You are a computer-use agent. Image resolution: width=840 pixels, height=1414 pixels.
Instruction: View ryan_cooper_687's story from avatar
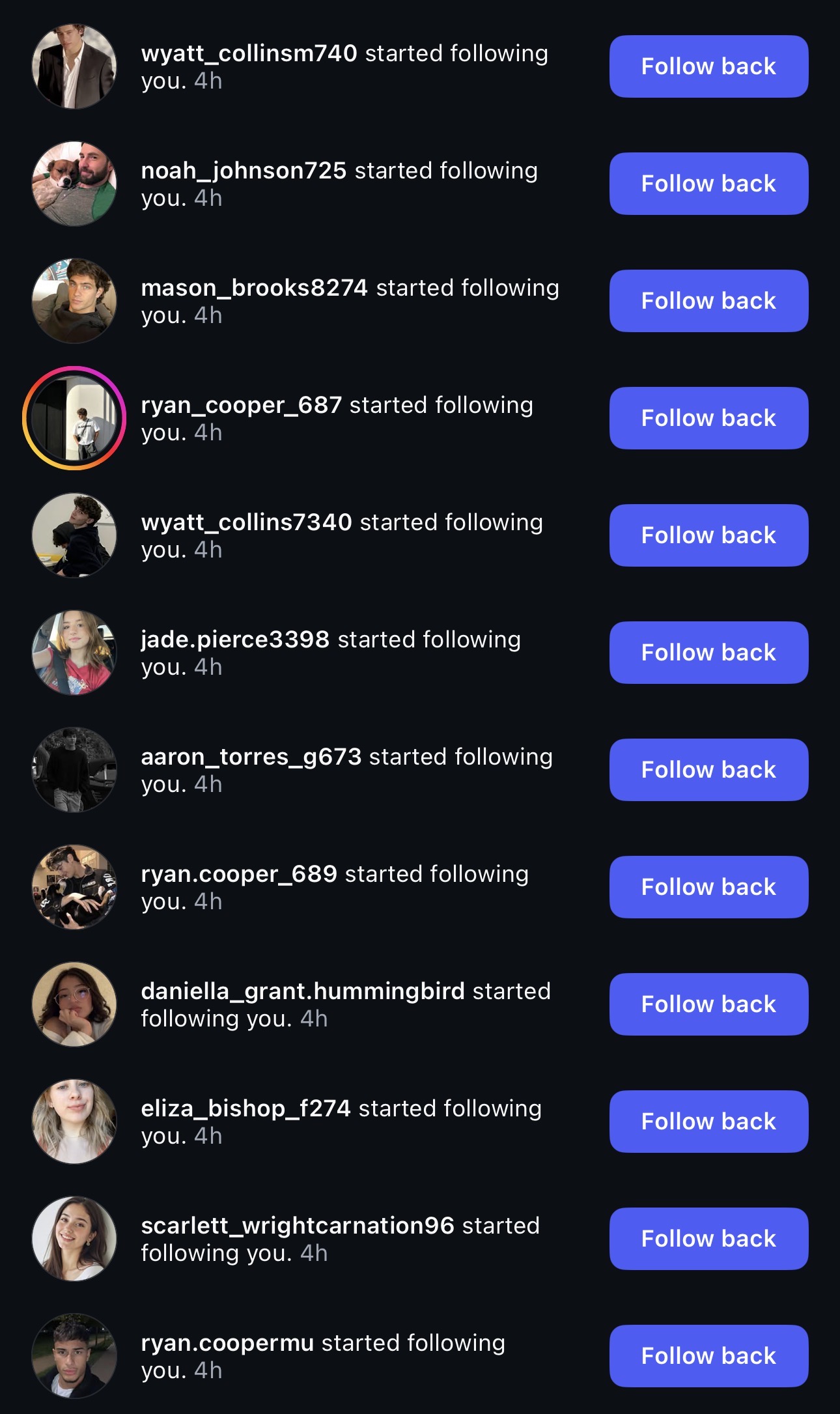[x=74, y=418]
